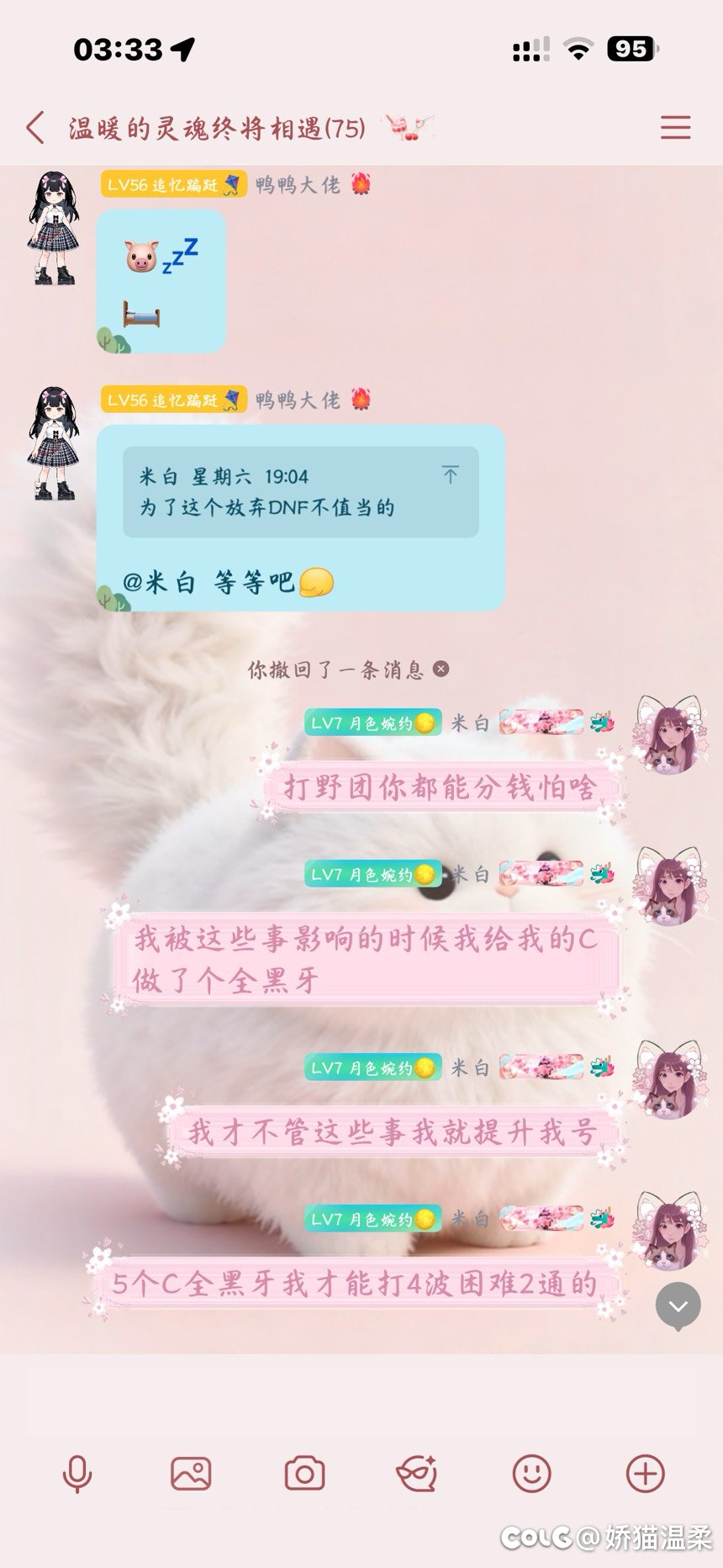Open the emoji picker

tap(531, 1474)
